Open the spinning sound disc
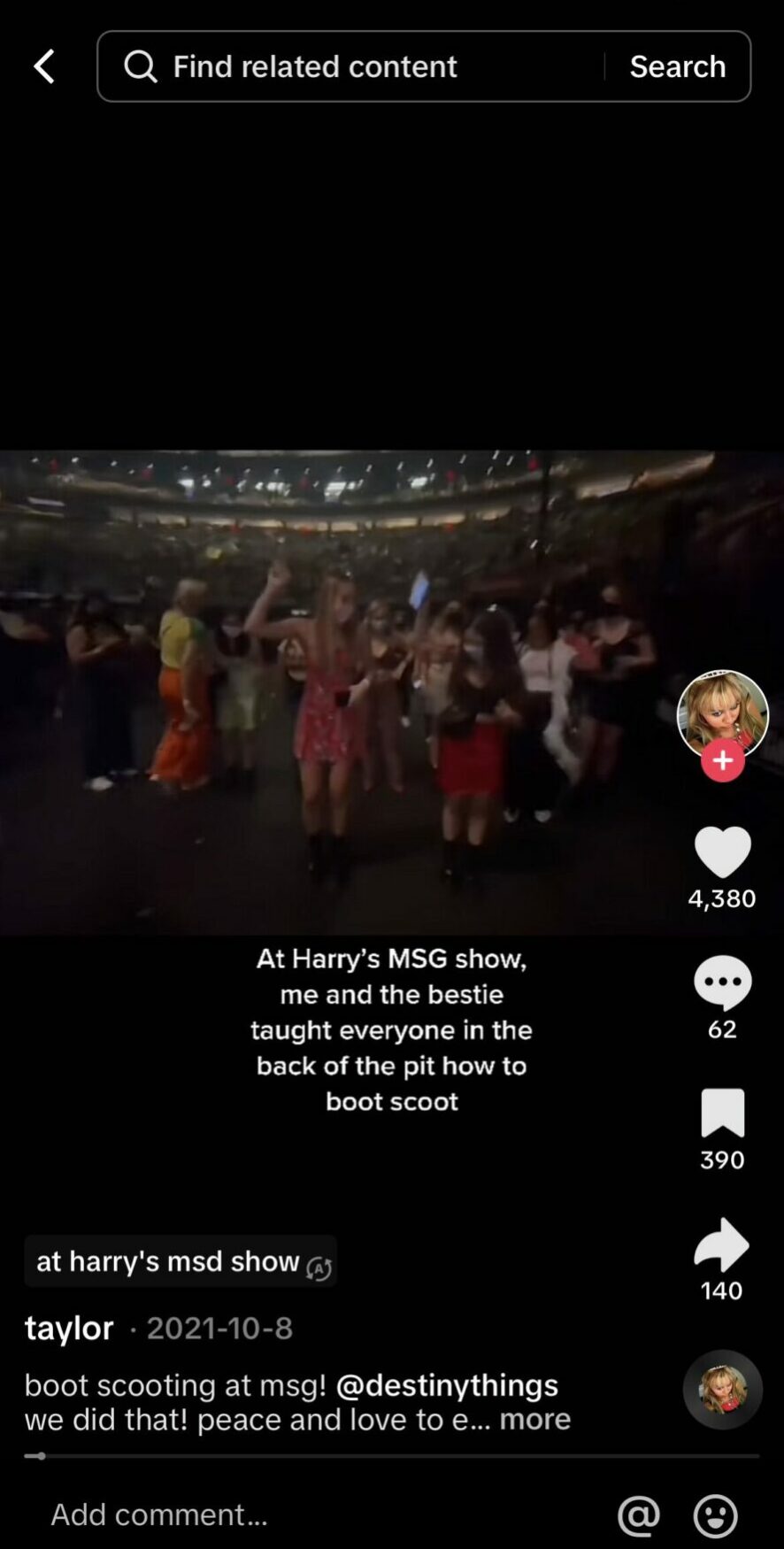 pos(722,1389)
